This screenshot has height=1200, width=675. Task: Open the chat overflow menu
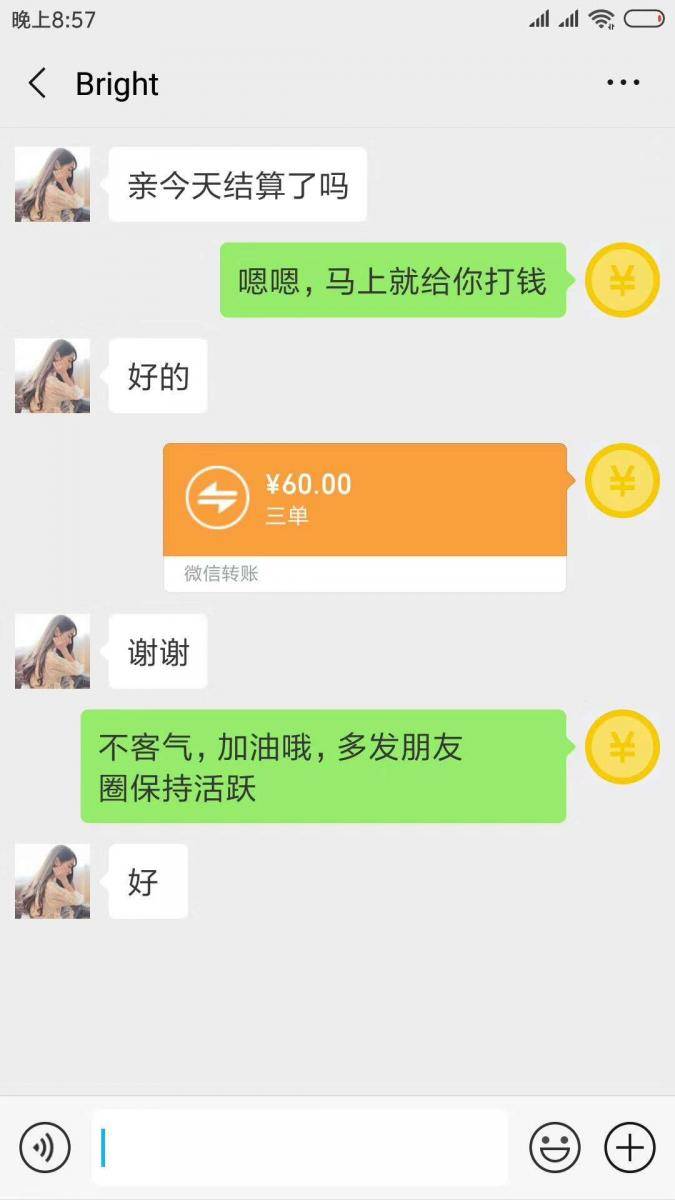(622, 83)
